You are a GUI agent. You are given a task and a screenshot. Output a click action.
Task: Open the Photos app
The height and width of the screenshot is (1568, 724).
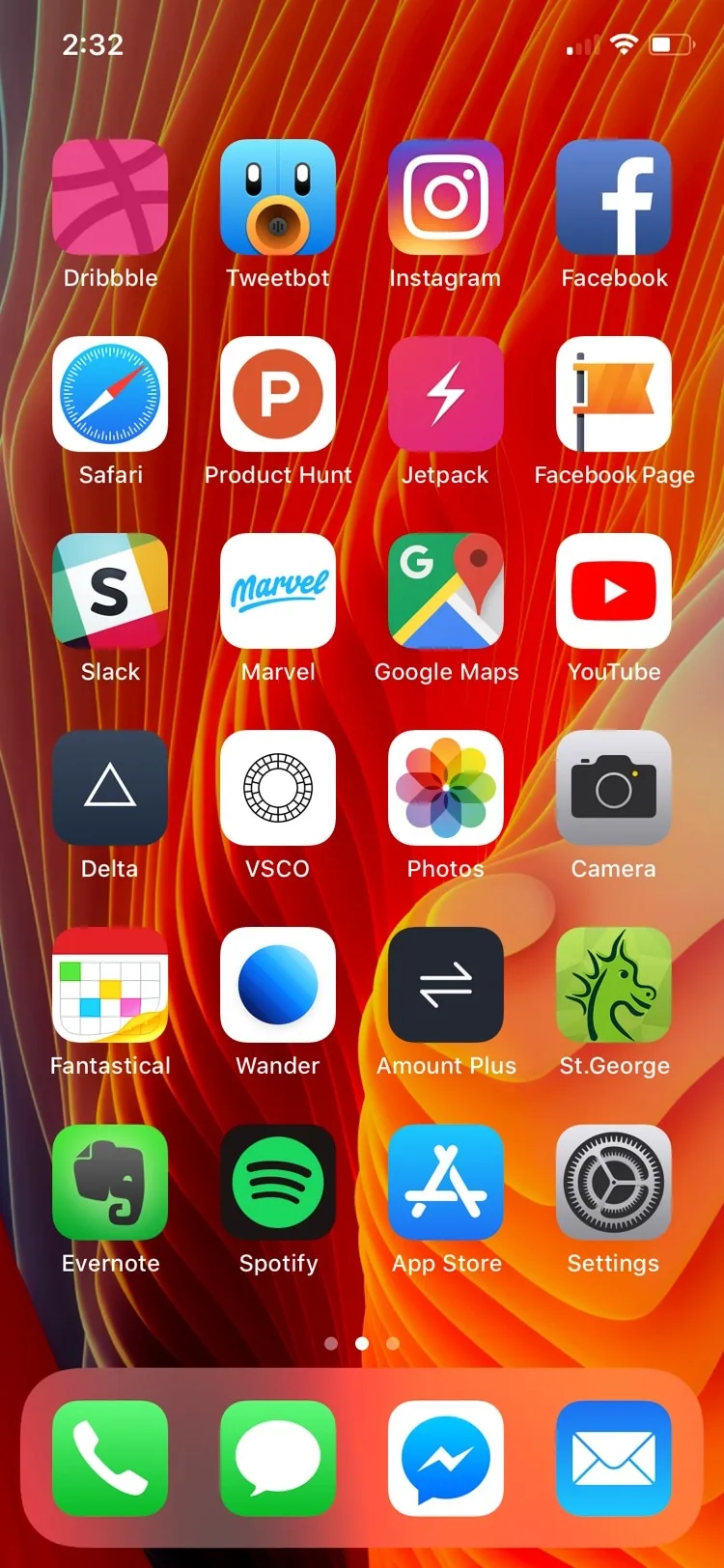446,788
